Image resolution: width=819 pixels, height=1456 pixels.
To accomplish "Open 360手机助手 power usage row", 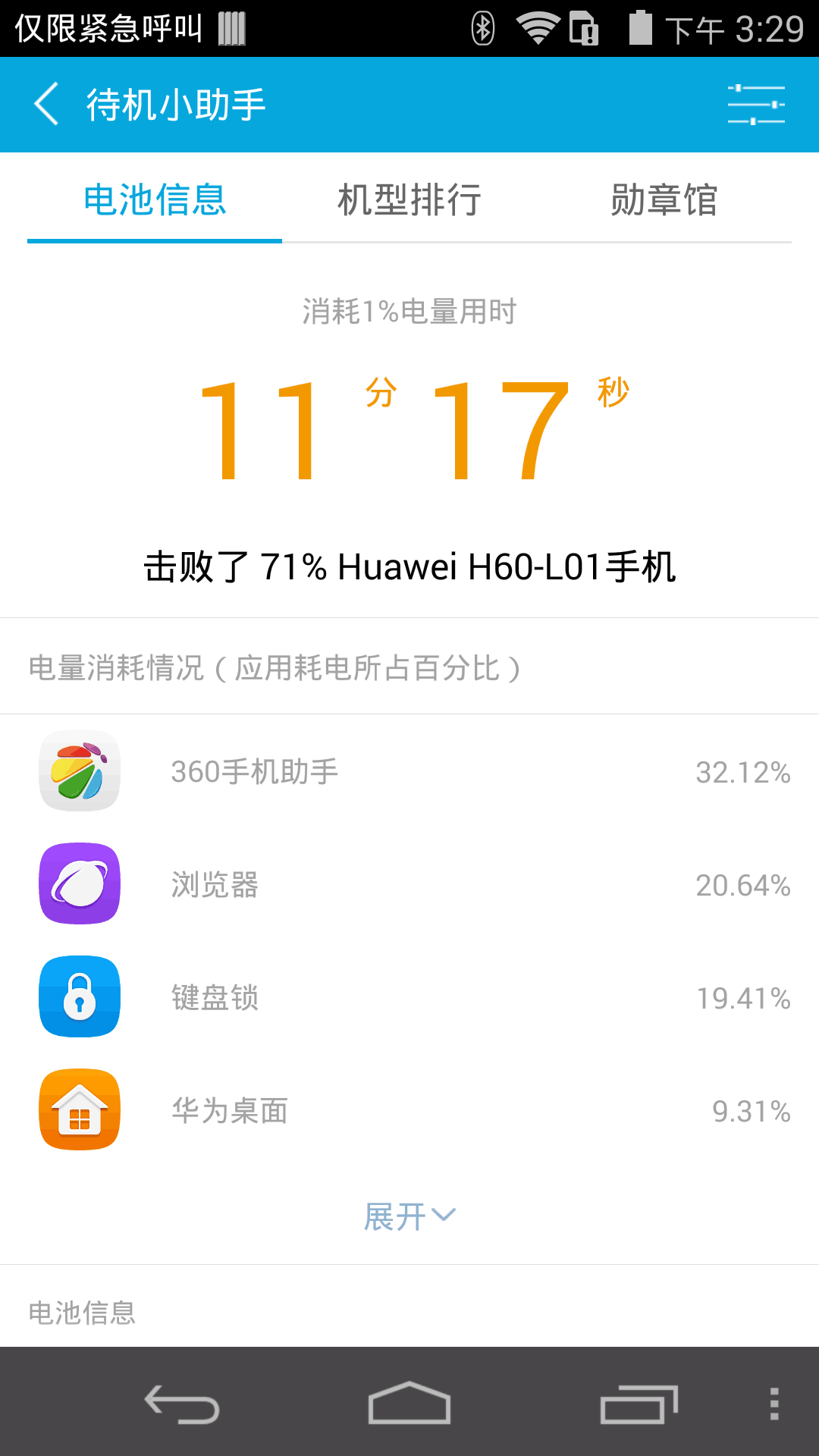I will click(x=409, y=771).
